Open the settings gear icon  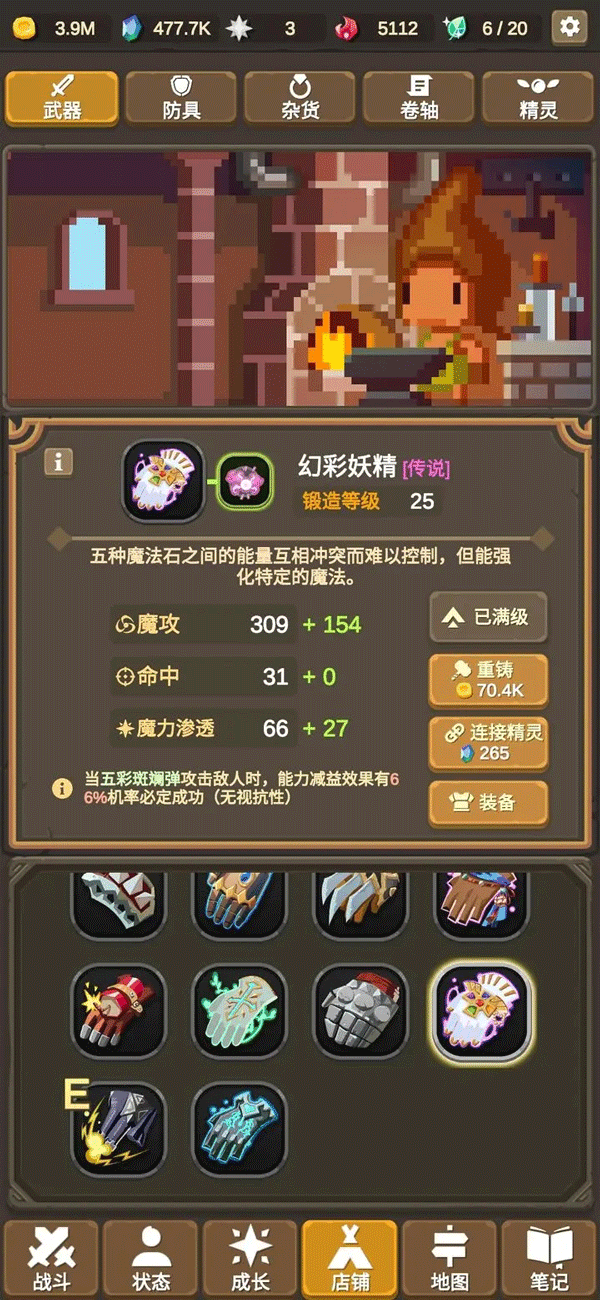pyautogui.click(x=569, y=27)
